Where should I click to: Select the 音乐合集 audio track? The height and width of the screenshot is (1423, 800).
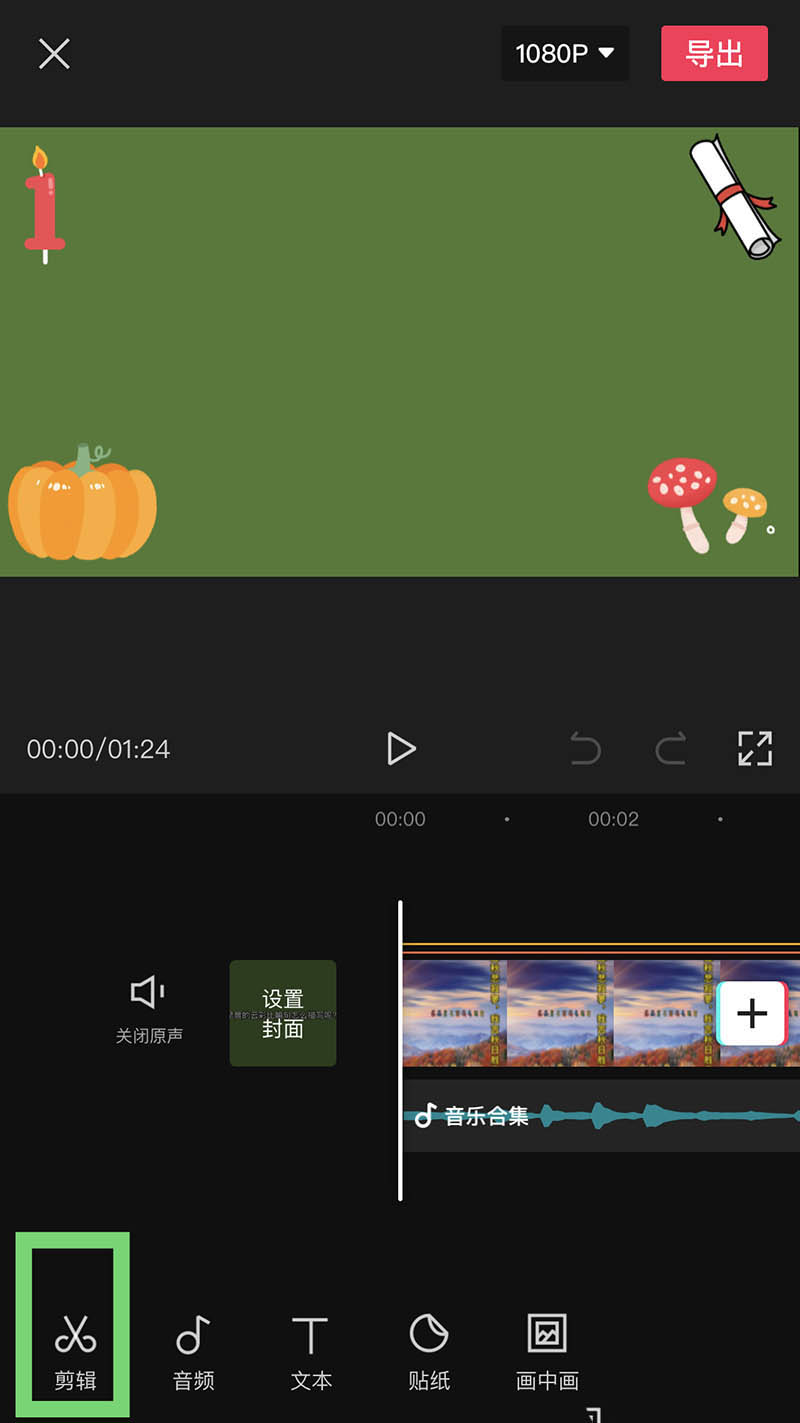[600, 1116]
